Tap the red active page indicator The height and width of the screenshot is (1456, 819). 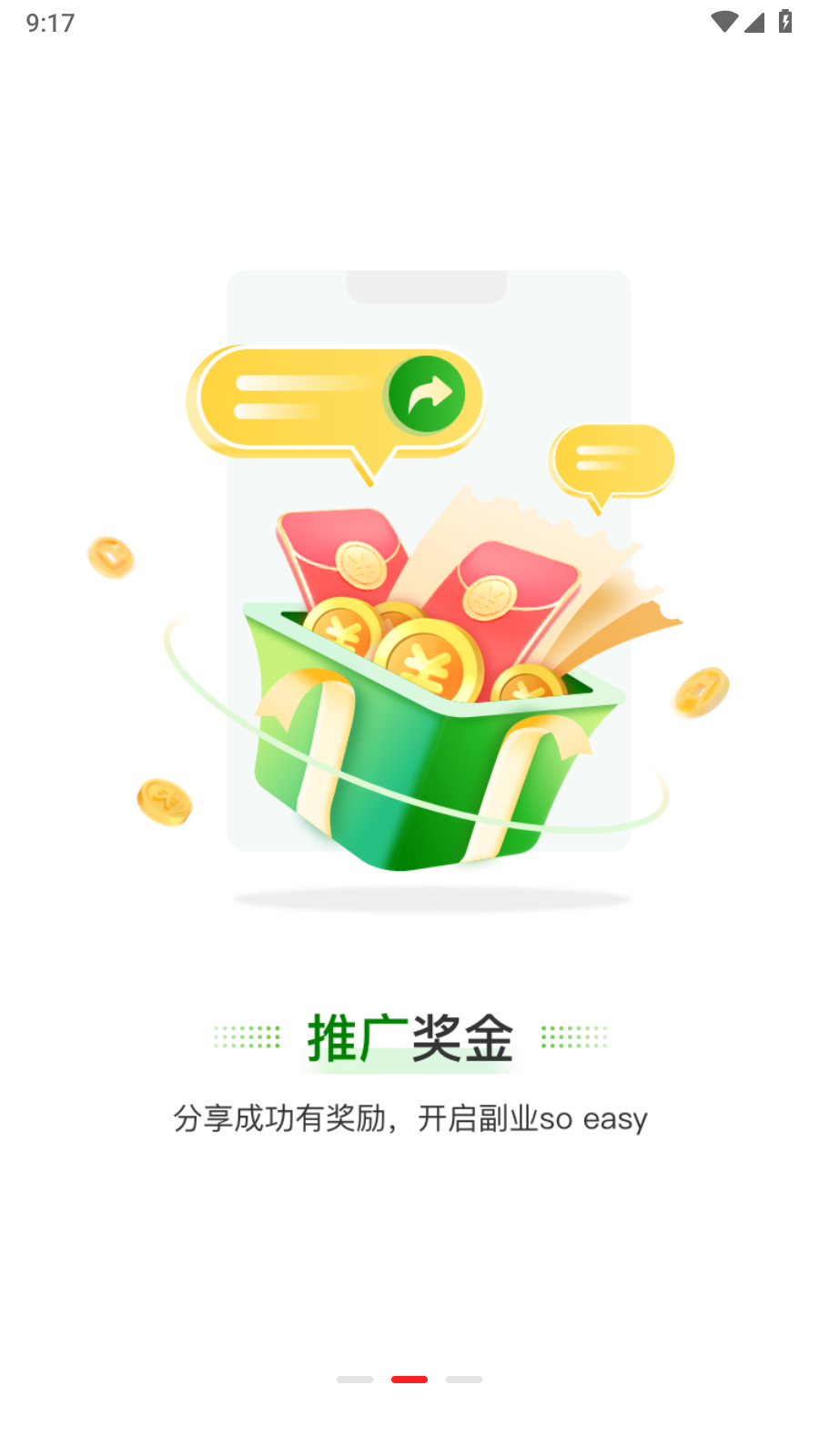pyautogui.click(x=409, y=1380)
